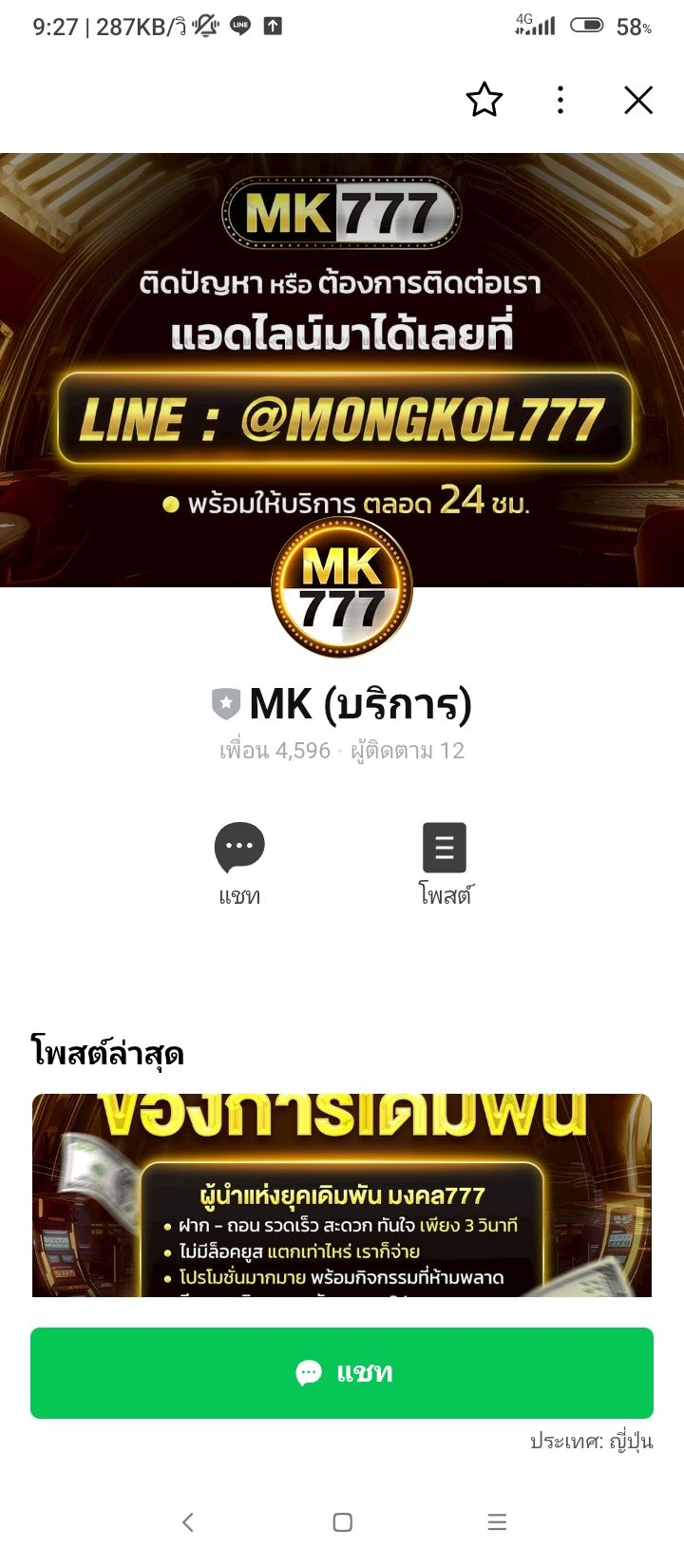Open the latest post card under โพสต์ล่าสุด
This screenshot has height=1568, width=684.
tap(342, 1195)
